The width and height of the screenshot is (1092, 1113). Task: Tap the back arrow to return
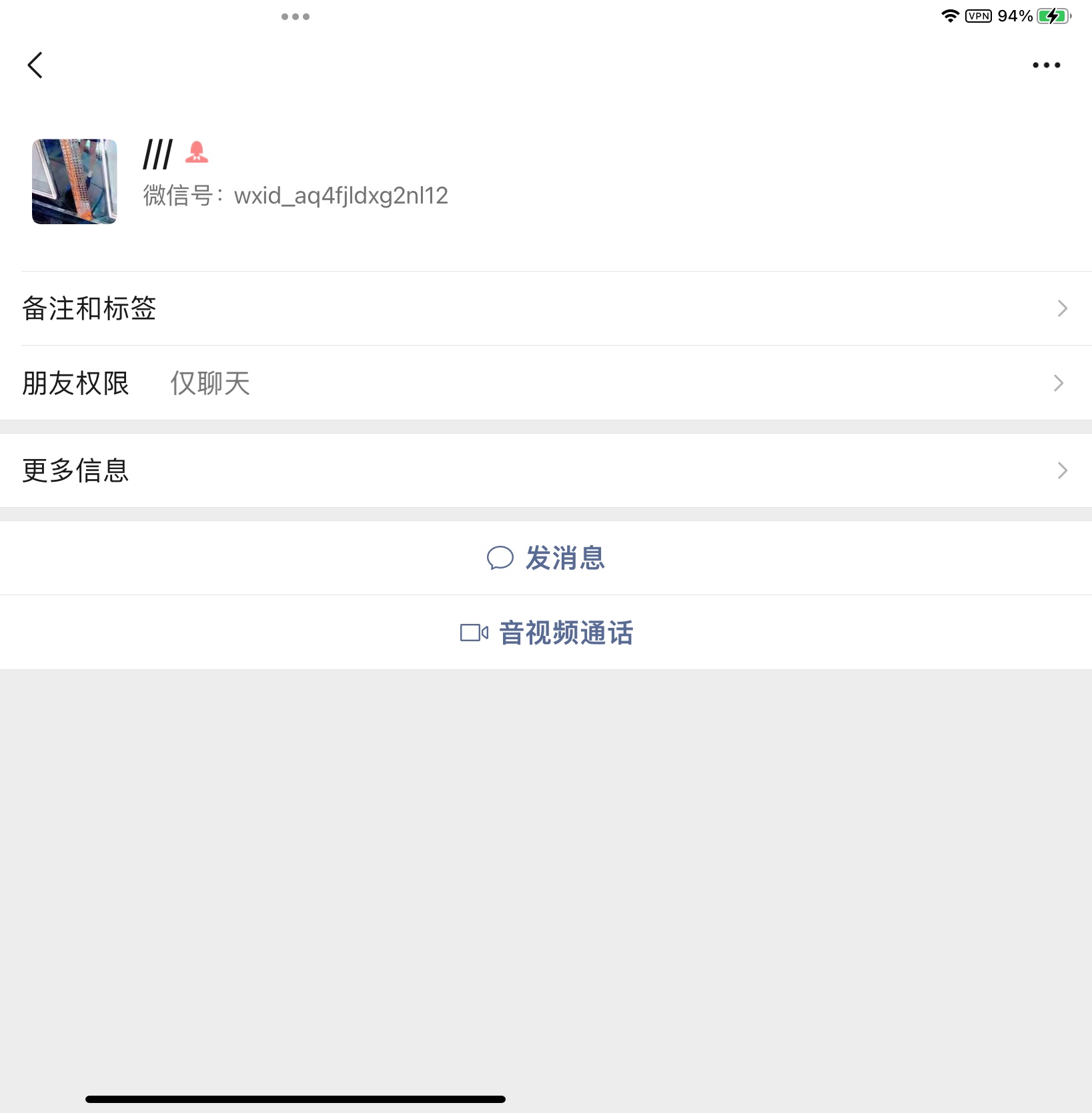36,65
